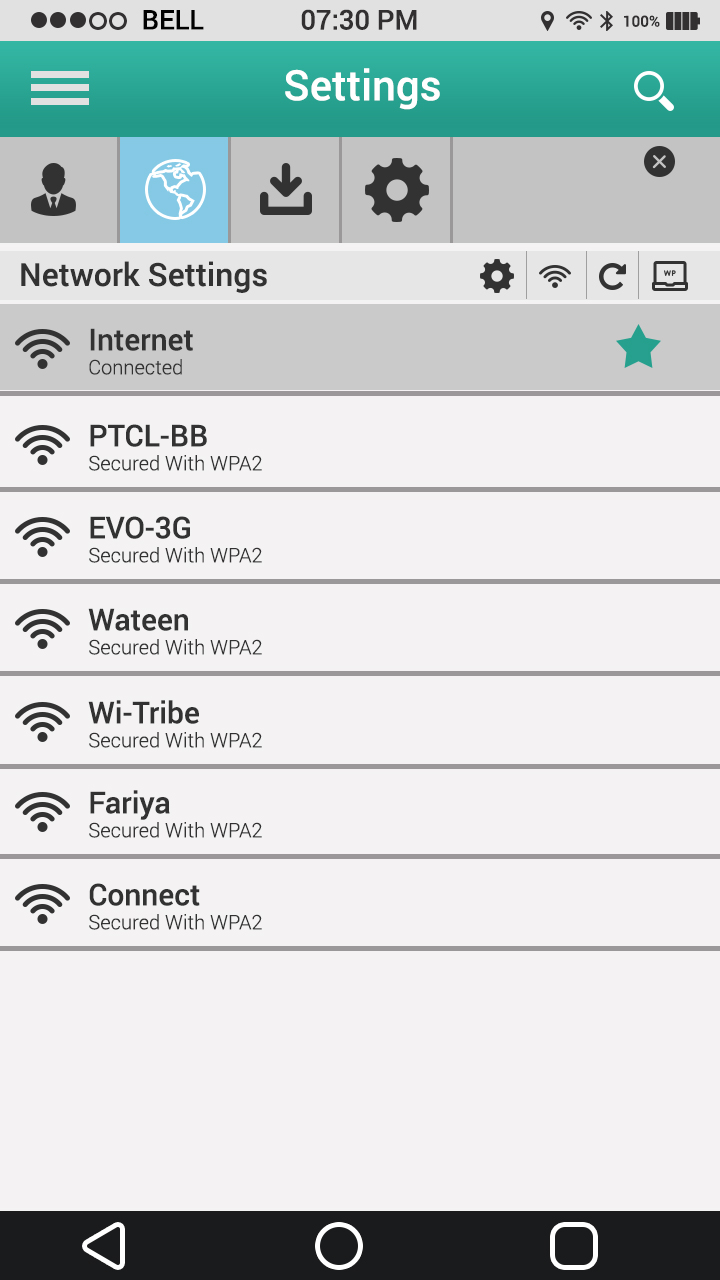Go back with system back button
720x1280 pixels.
(x=104, y=1246)
